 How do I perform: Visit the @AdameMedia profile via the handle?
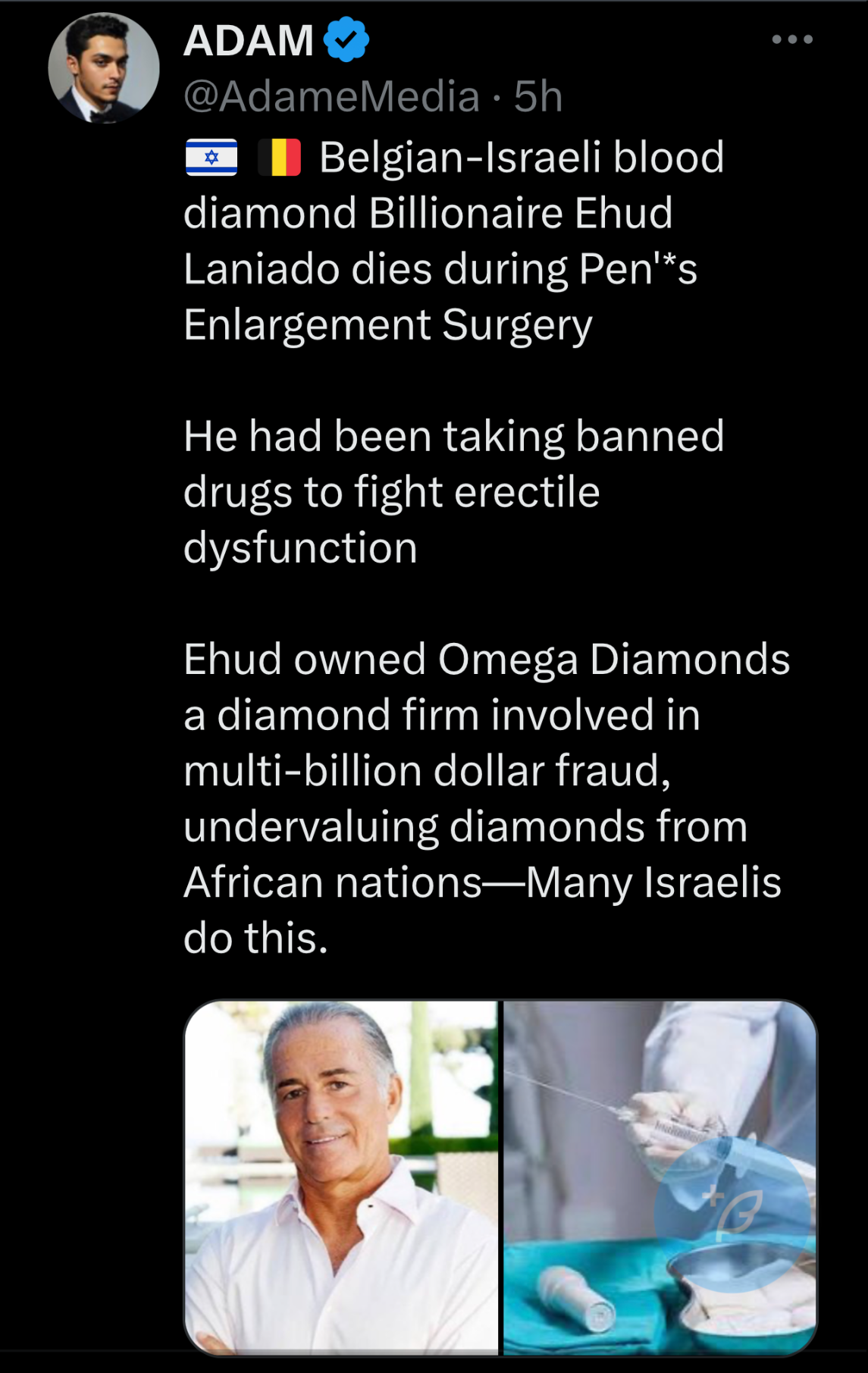coord(331,96)
